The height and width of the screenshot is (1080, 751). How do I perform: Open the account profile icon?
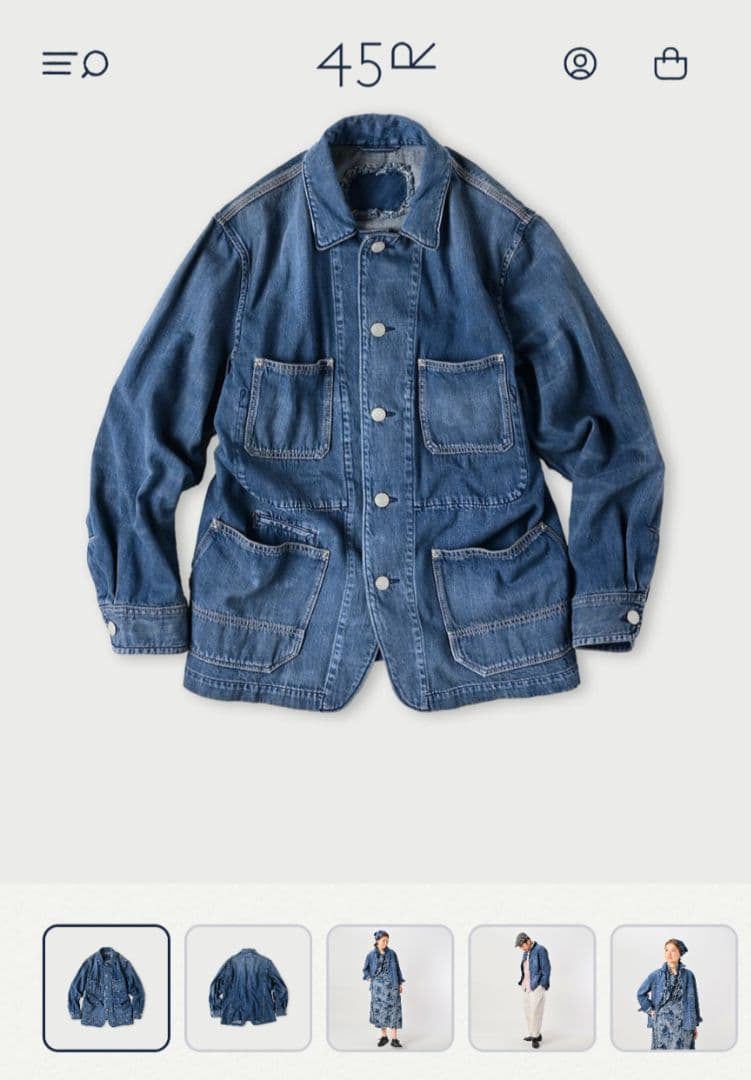pyautogui.click(x=580, y=64)
